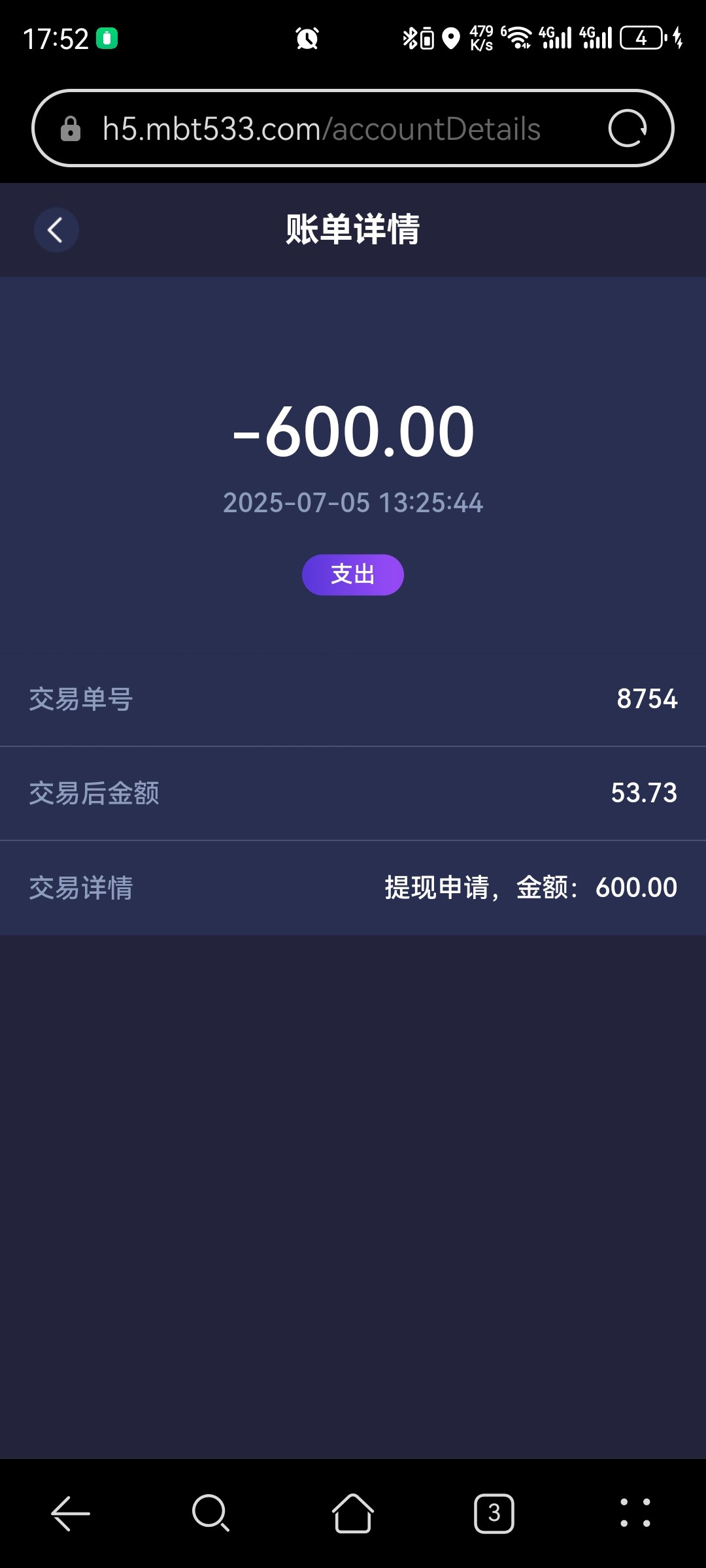Image resolution: width=706 pixels, height=1568 pixels.
Task: Go back from 账单详情 page
Action: pos(56,230)
